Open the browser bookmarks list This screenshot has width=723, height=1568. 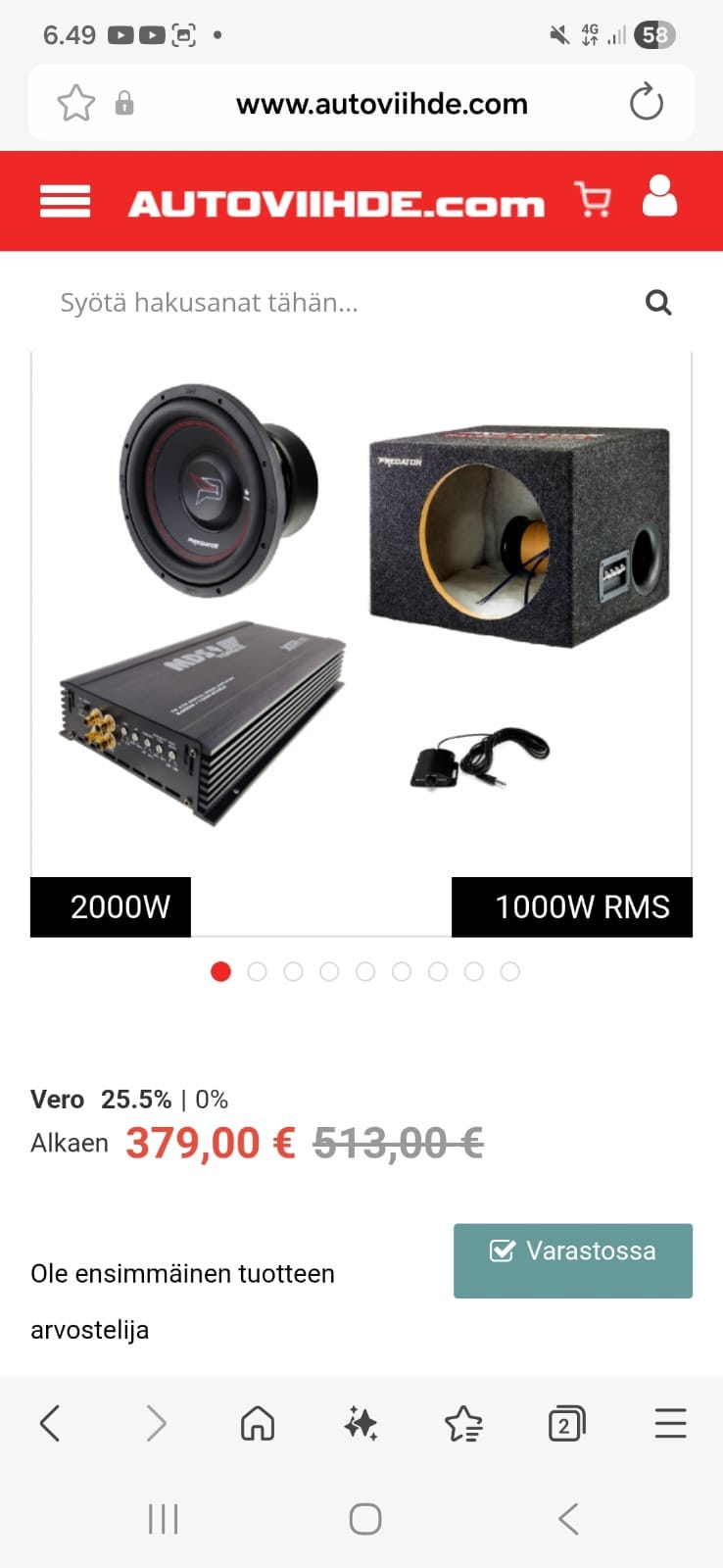point(463,1423)
